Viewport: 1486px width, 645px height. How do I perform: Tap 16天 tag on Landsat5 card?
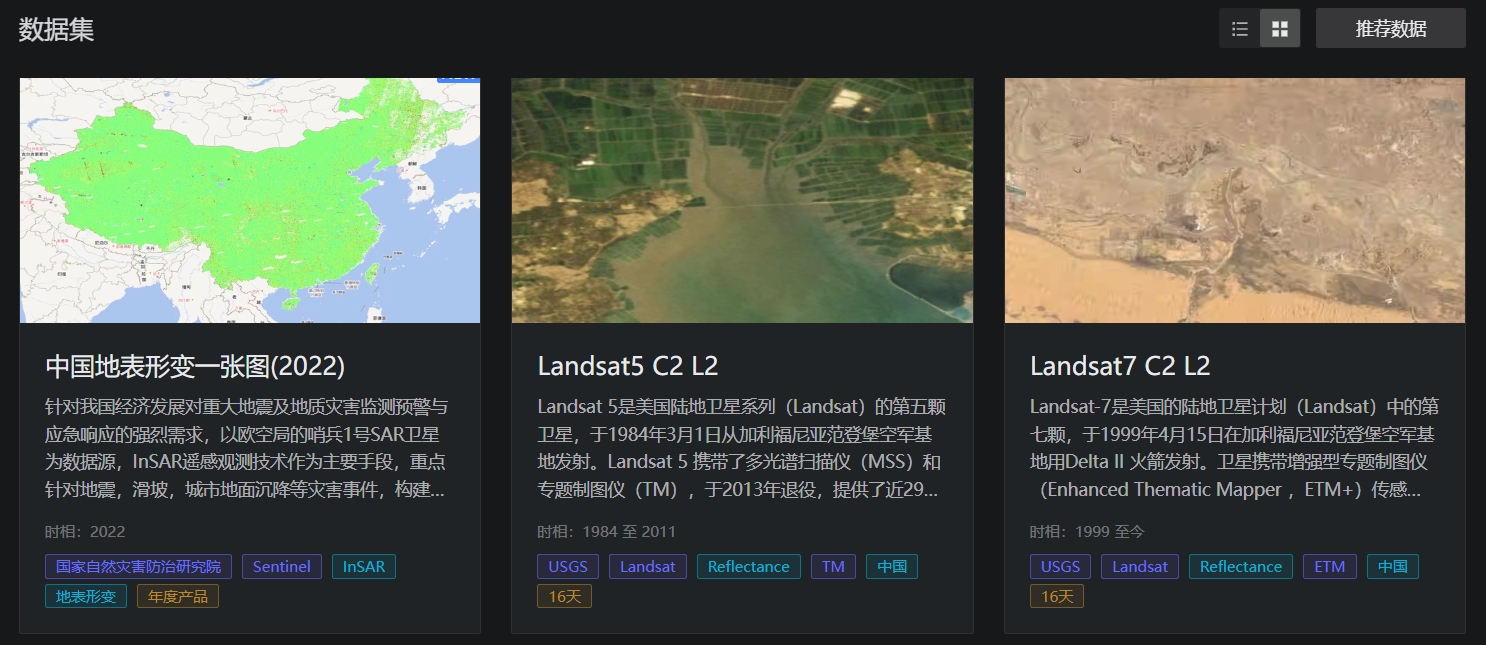(565, 597)
